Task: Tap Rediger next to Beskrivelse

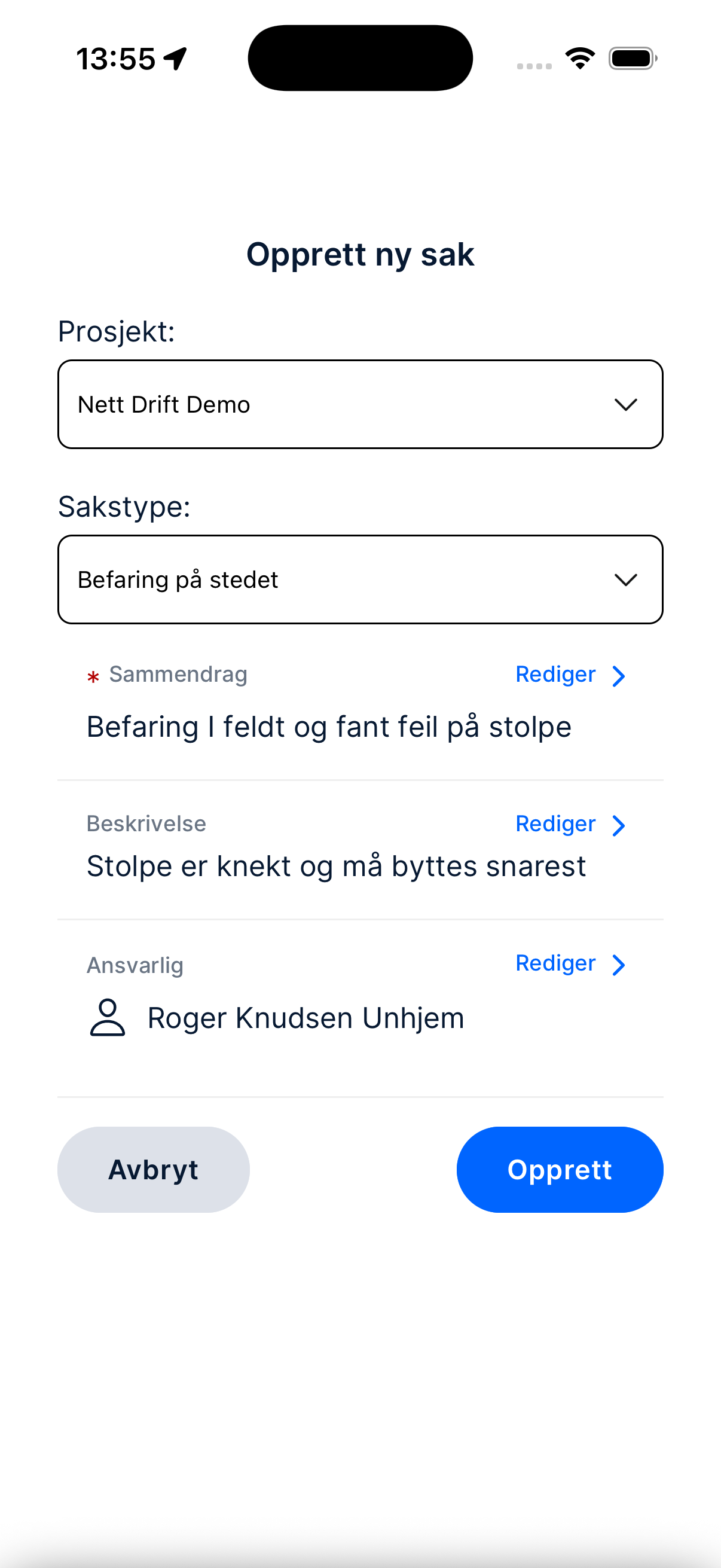Action: pos(570,824)
